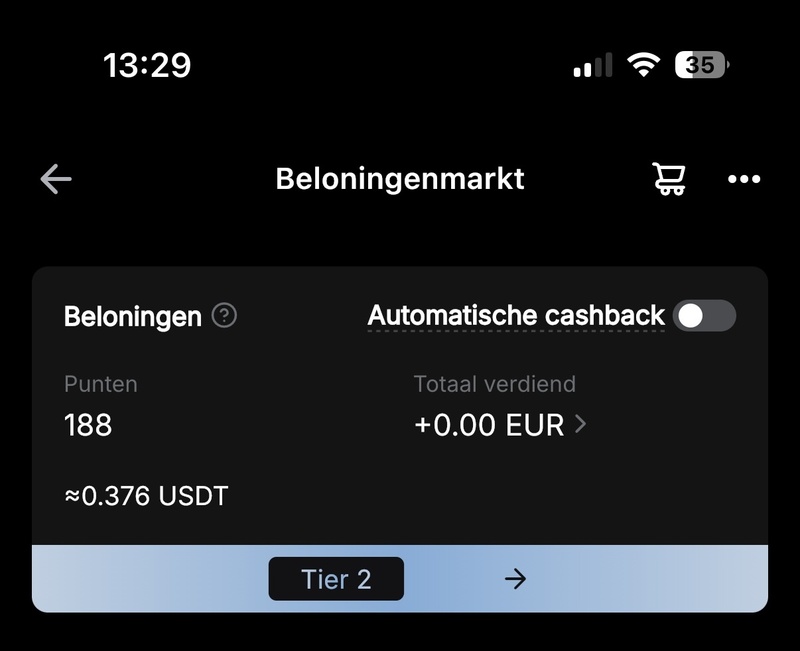This screenshot has width=800, height=651.
Task: Open the shopping cart
Action: (x=669, y=179)
